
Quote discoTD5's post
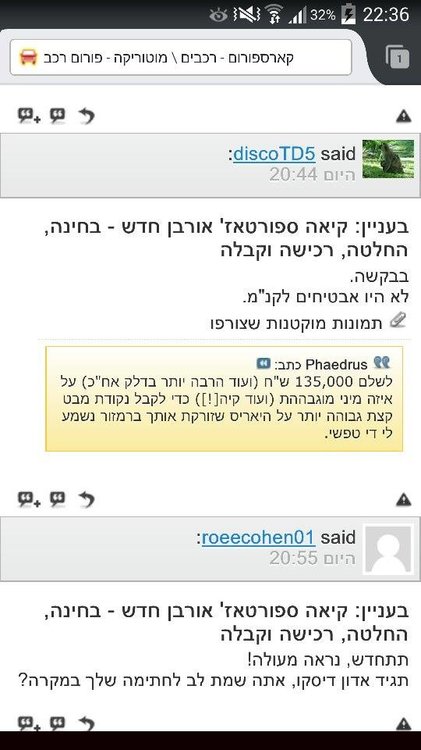pos(58,499)
